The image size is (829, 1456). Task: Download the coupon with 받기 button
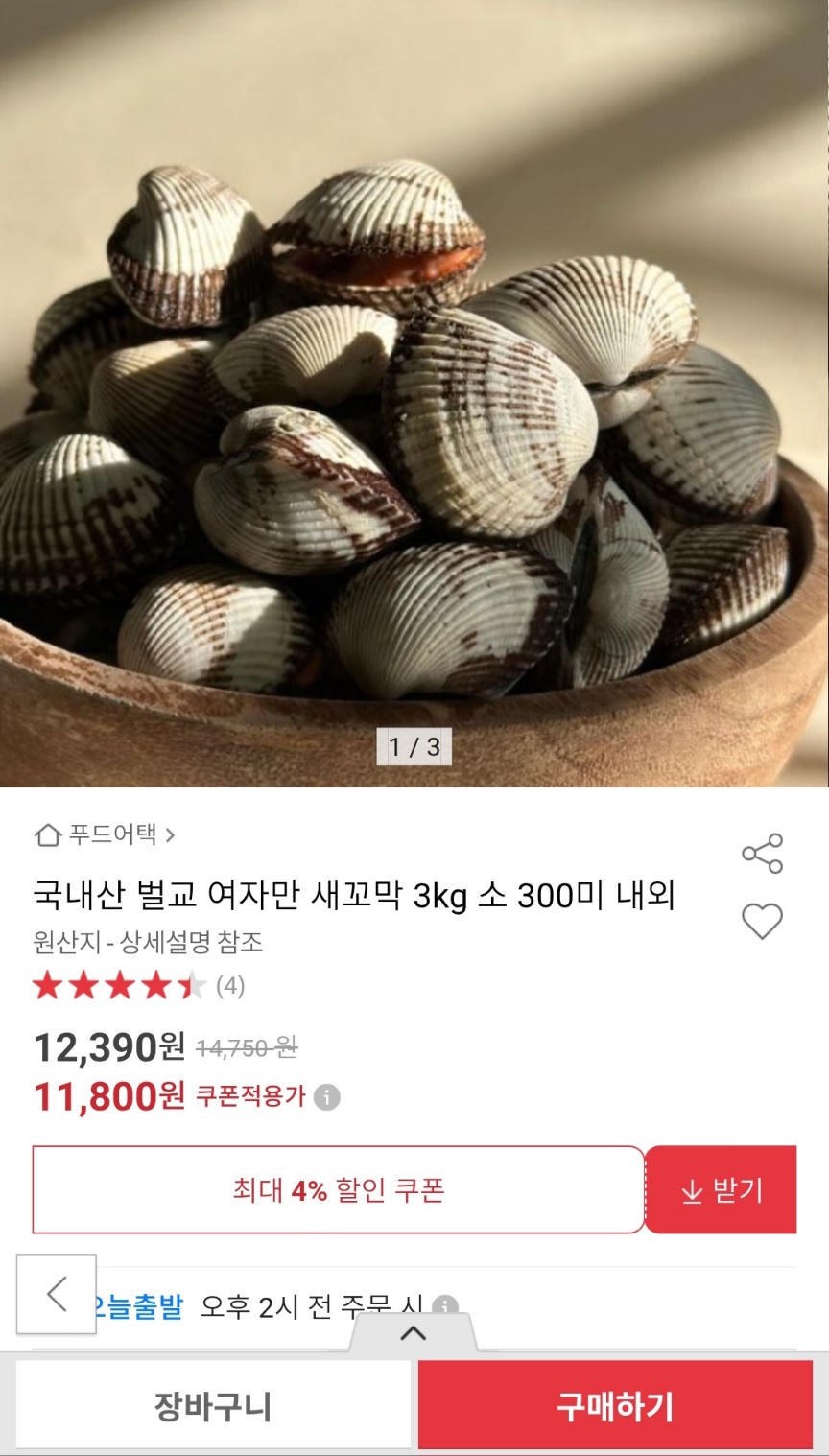click(x=721, y=1190)
